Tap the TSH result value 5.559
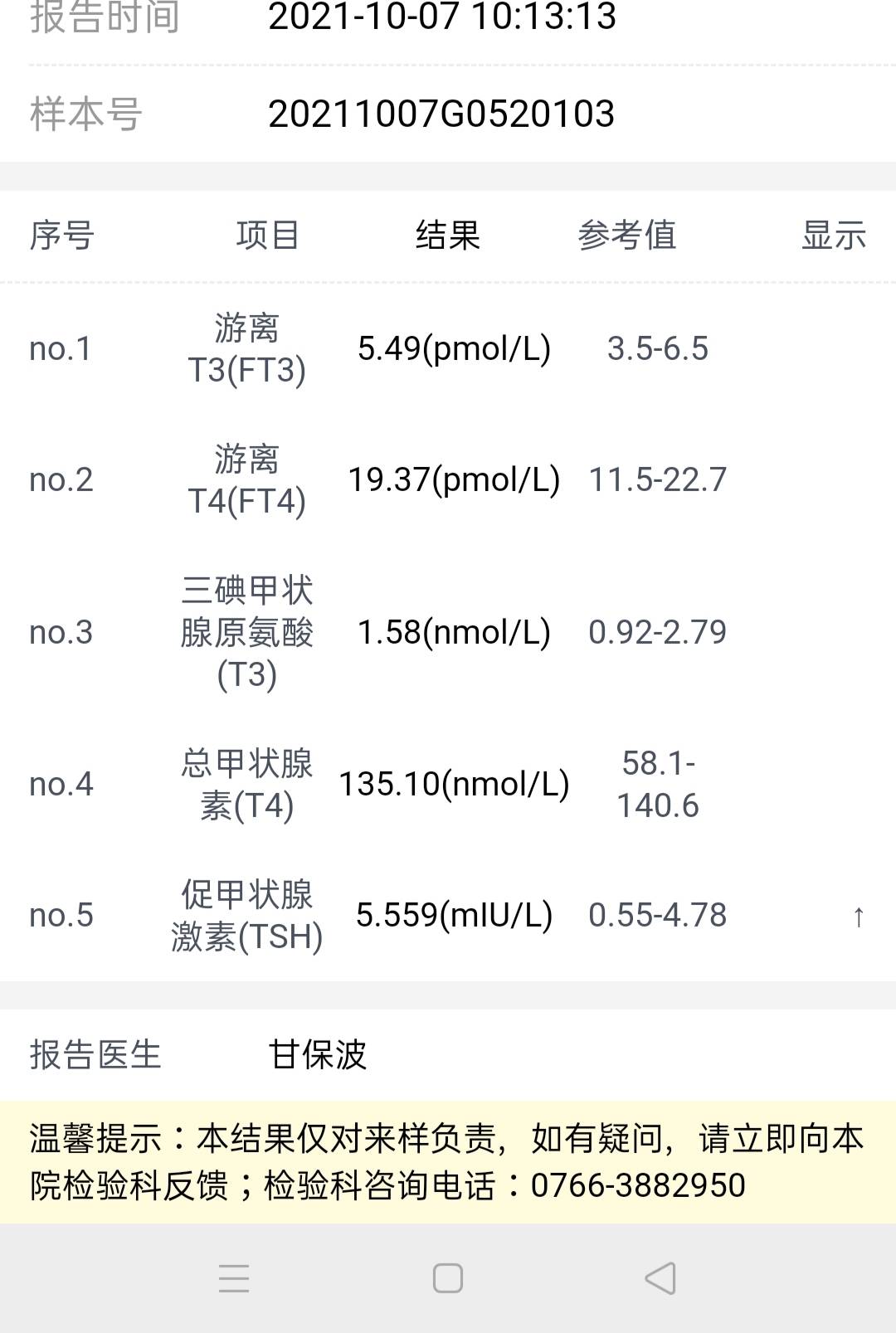 tap(455, 915)
